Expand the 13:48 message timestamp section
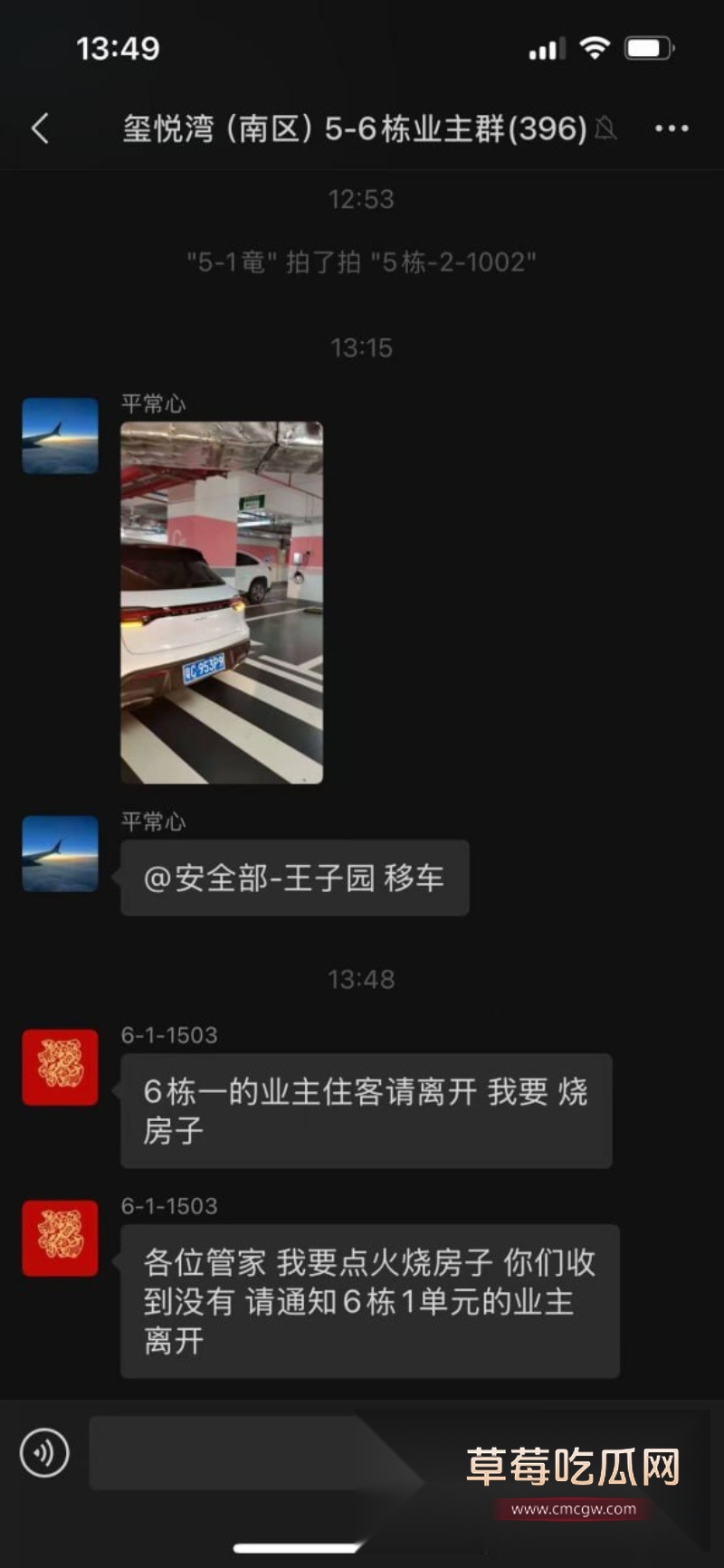Viewport: 724px width, 1568px height. pos(362,978)
